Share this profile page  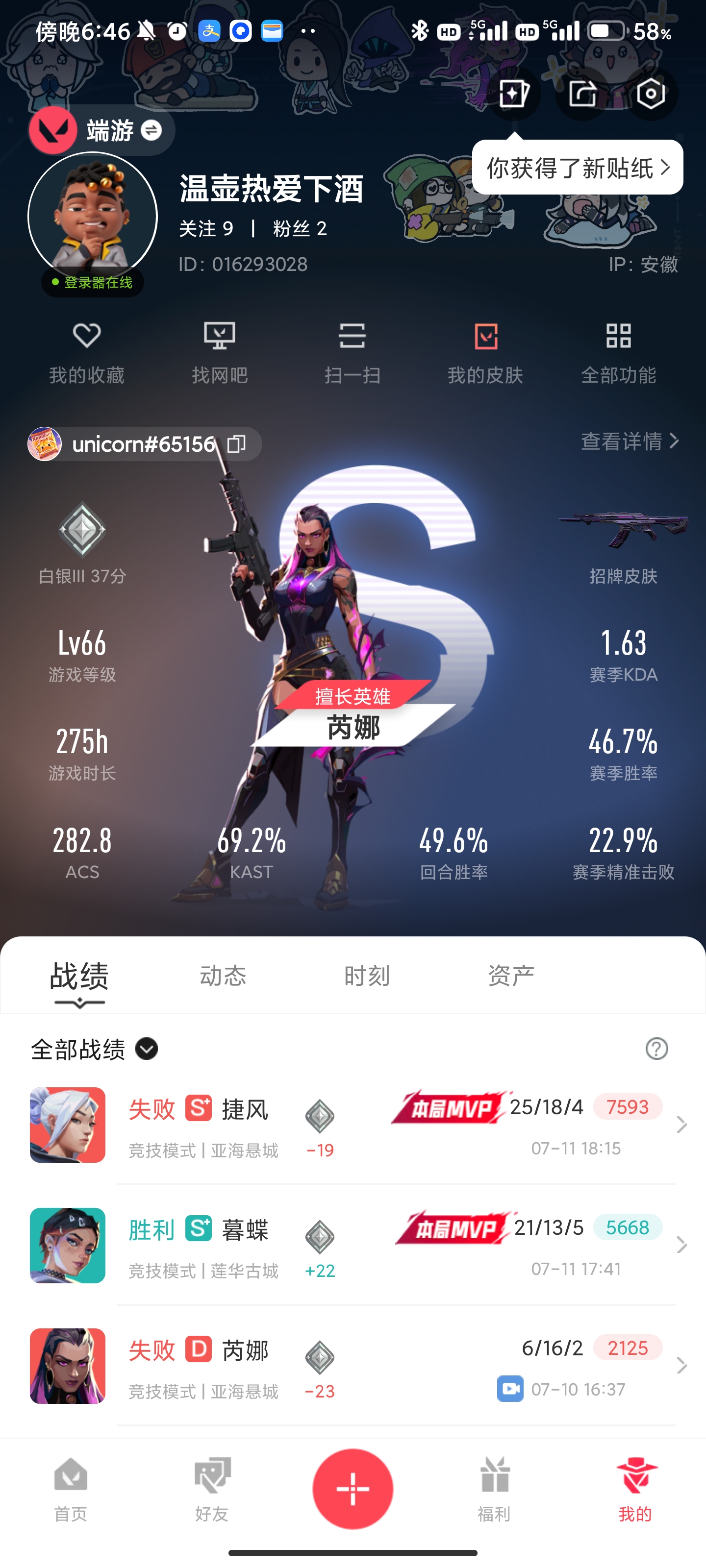pos(582,94)
